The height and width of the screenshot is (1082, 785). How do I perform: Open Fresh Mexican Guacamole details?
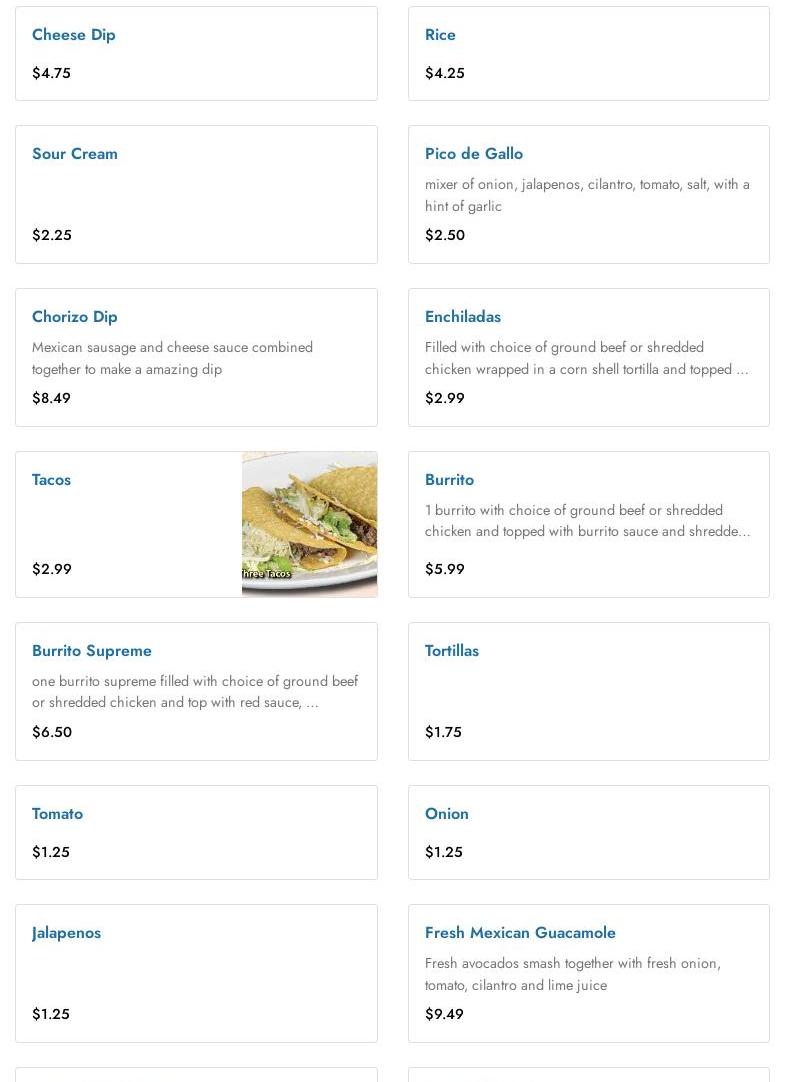[588, 973]
